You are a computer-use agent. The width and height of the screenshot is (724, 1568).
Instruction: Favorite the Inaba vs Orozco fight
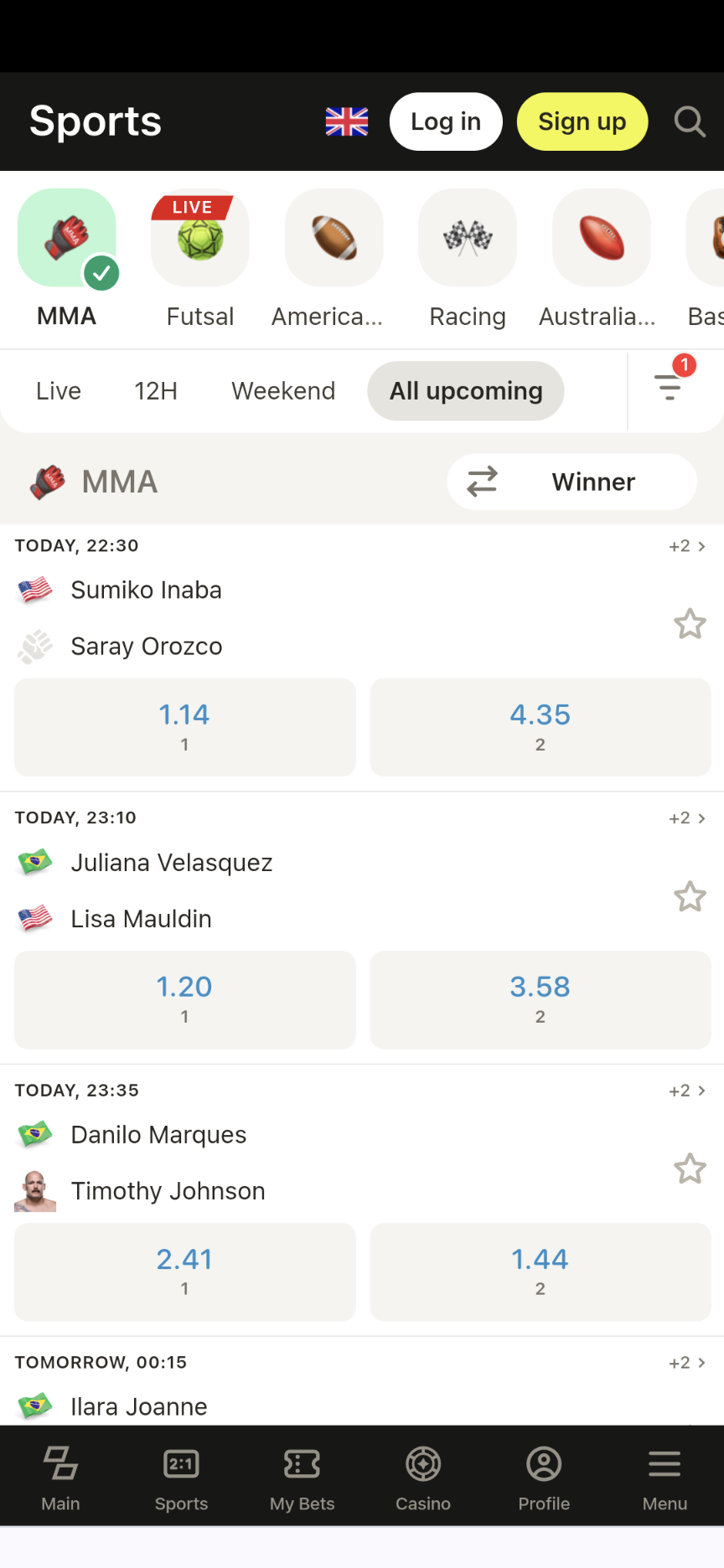(x=690, y=623)
